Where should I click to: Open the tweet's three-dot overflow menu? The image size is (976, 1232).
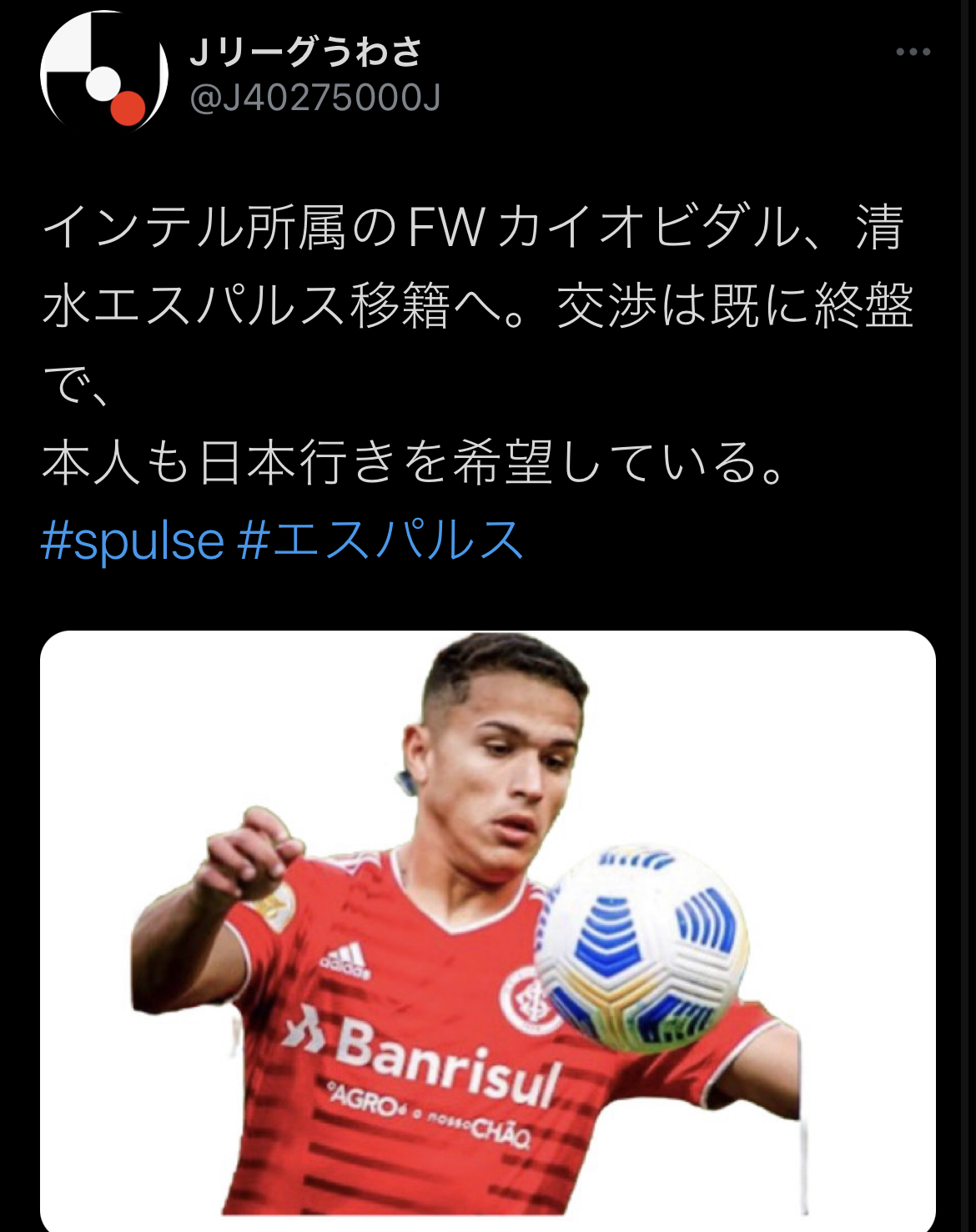pos(913,52)
